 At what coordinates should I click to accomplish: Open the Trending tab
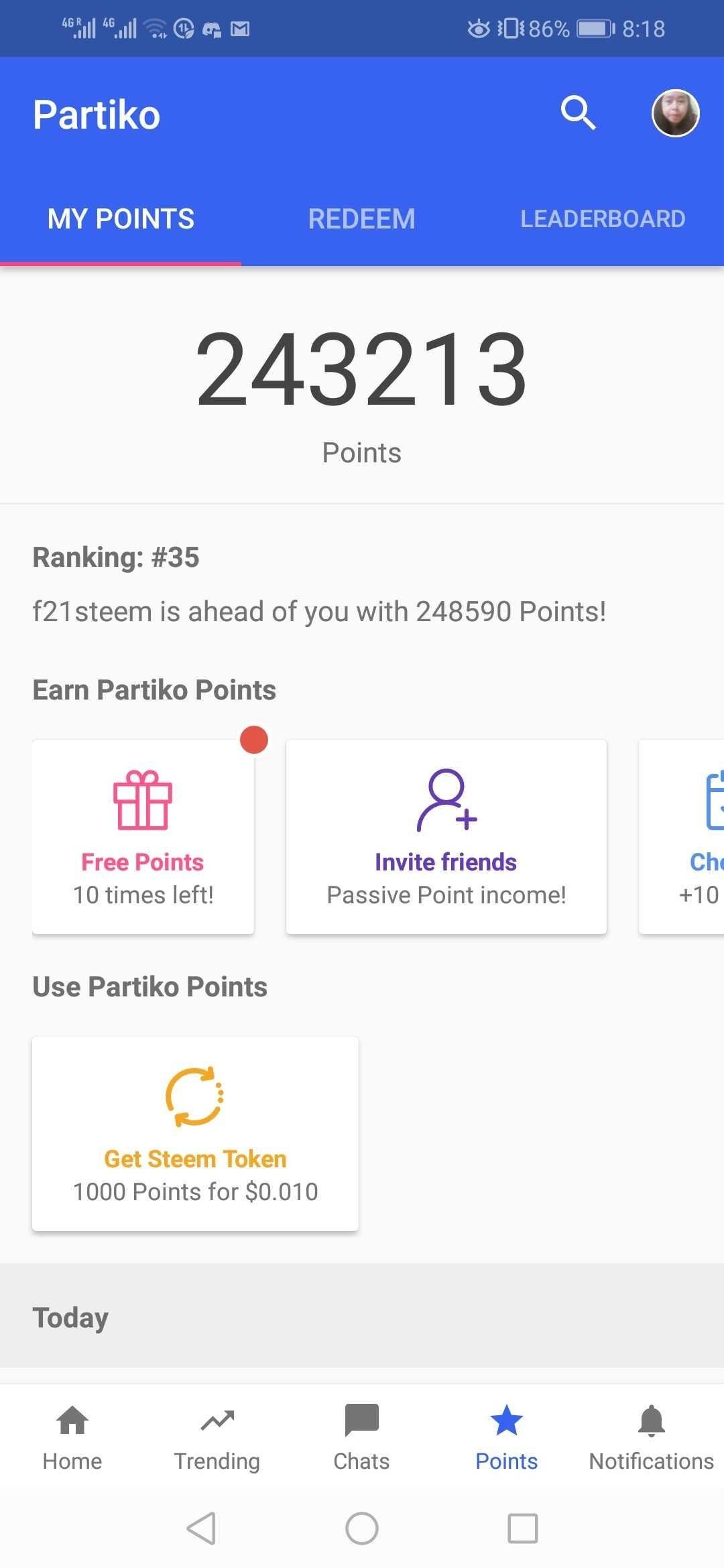[217, 1437]
